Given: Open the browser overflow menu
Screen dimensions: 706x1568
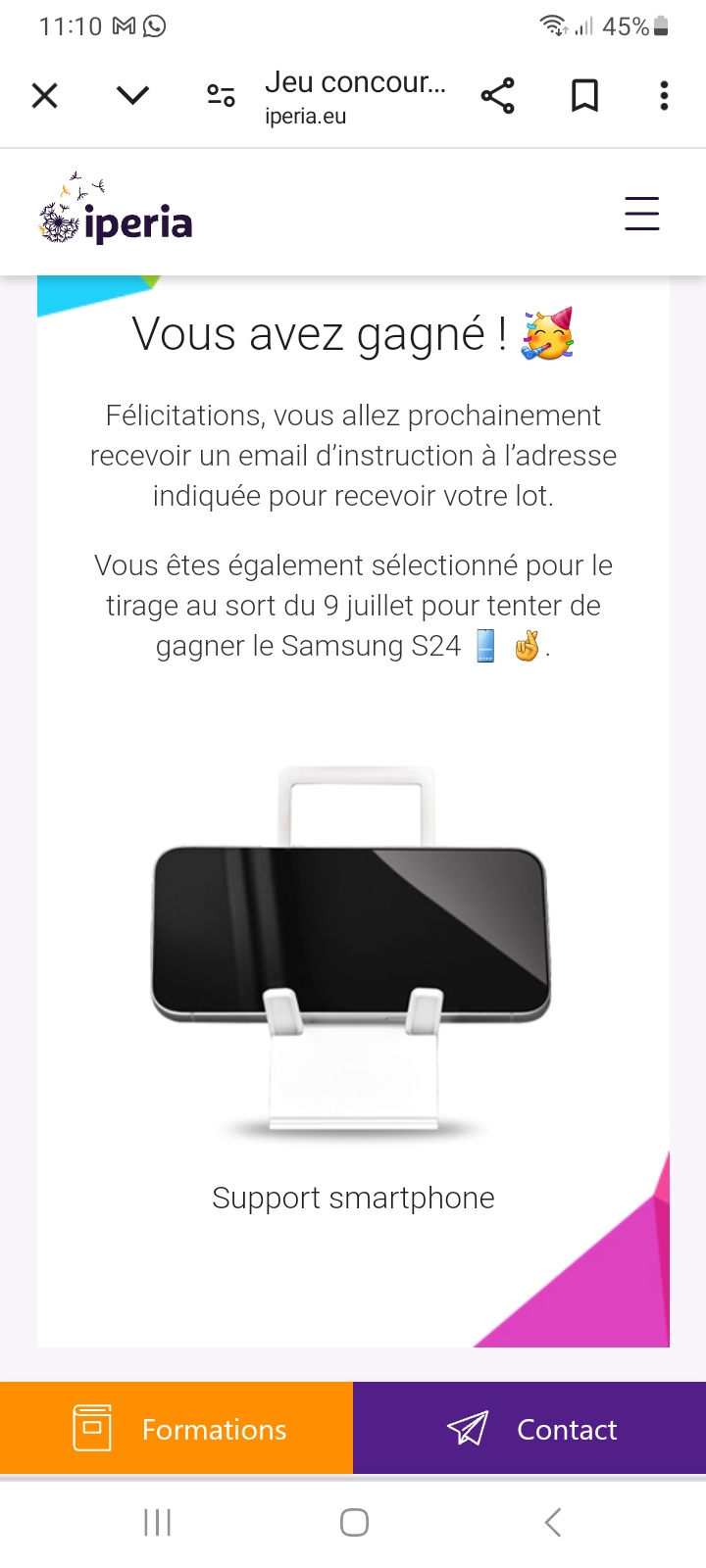Looking at the screenshot, I should point(664,96).
